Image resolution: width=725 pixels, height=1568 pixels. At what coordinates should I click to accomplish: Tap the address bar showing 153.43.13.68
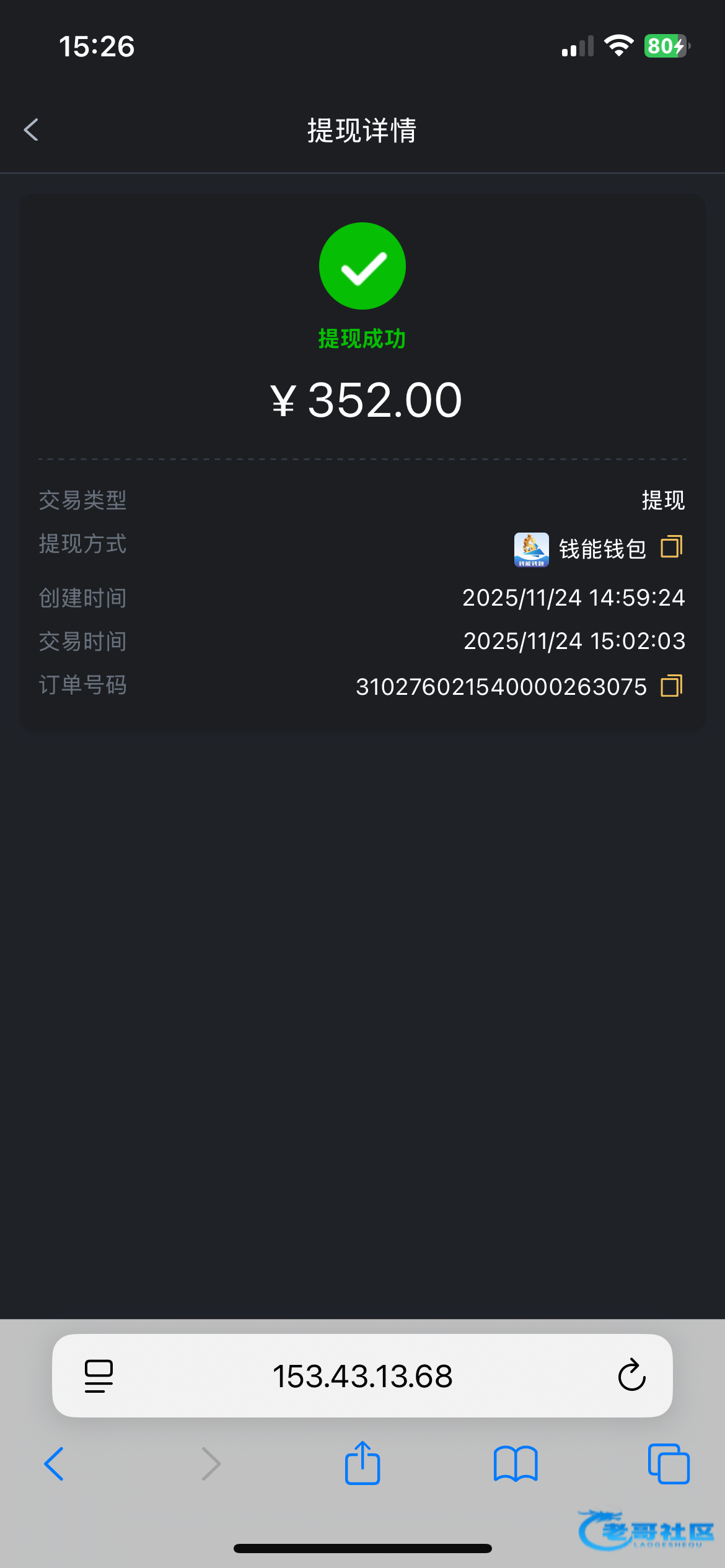(362, 1376)
